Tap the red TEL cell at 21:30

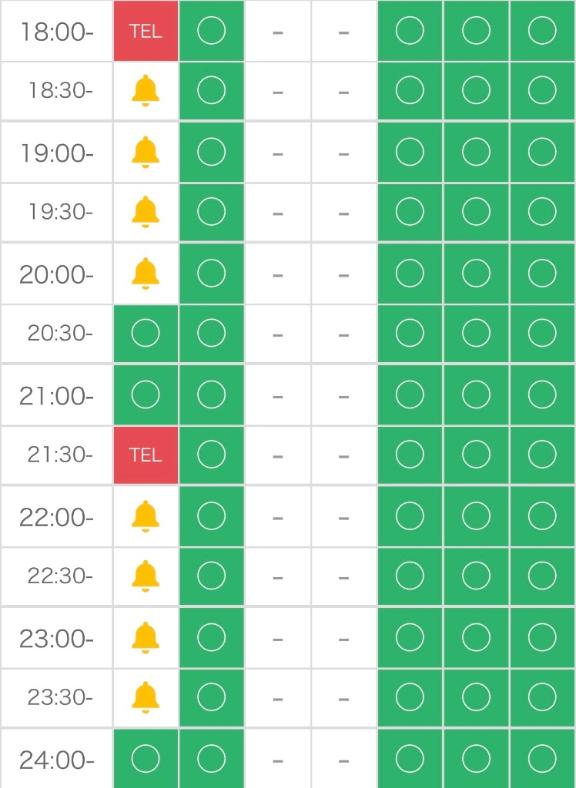[x=146, y=455]
